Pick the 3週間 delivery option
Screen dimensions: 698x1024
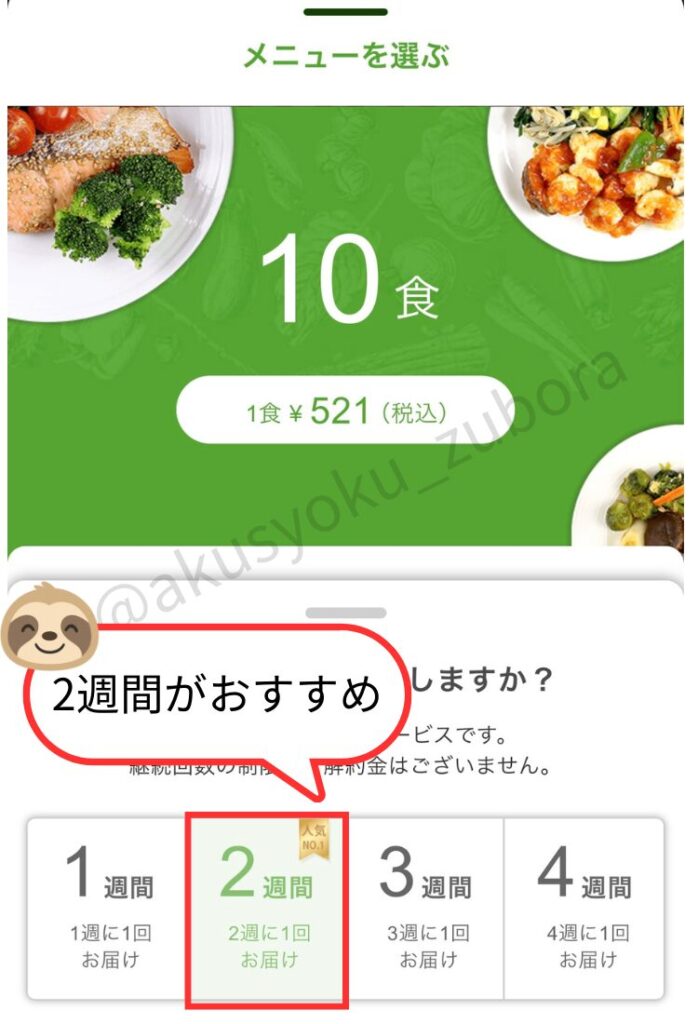tap(425, 907)
